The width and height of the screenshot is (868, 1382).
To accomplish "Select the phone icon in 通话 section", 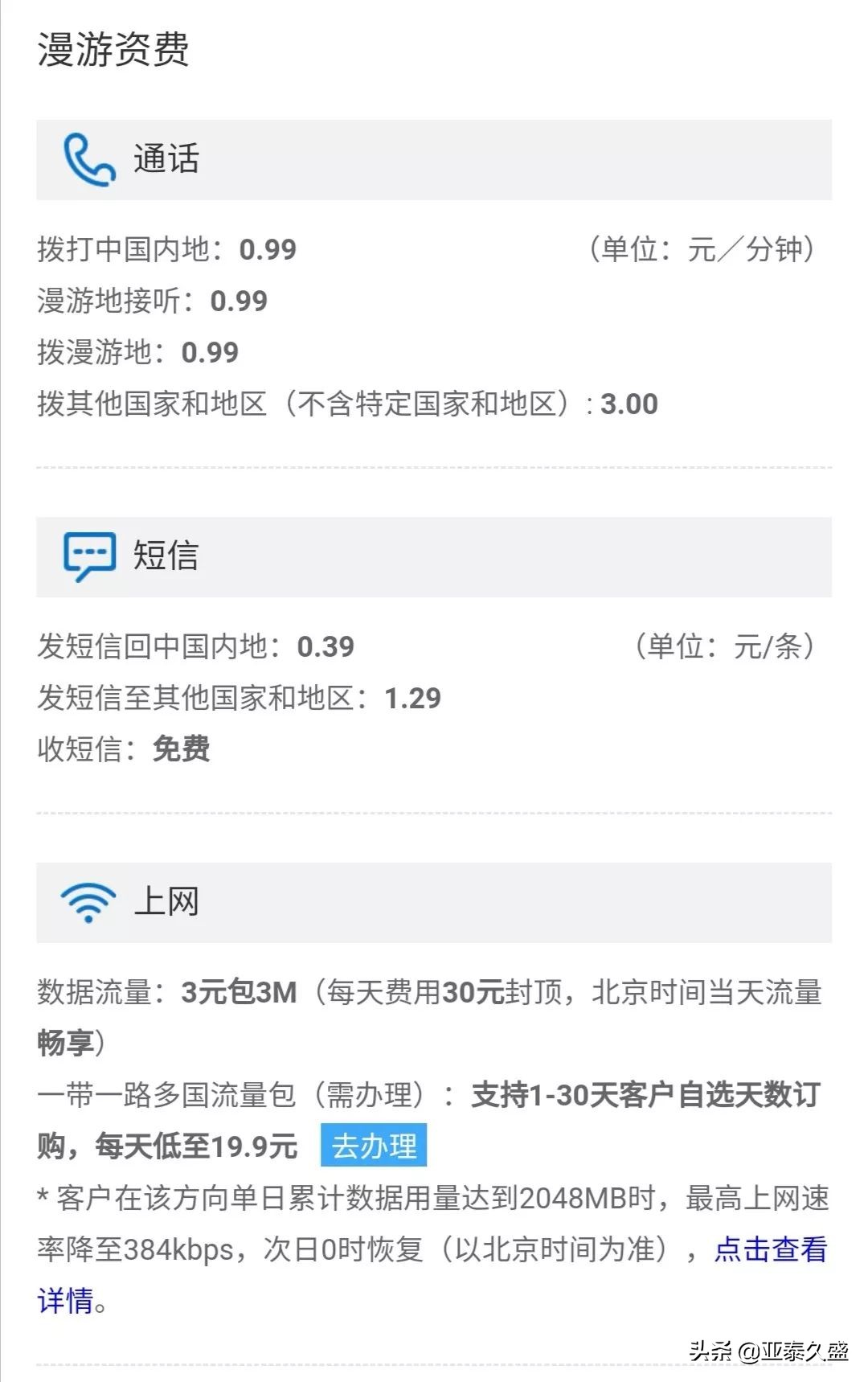I will point(88,158).
